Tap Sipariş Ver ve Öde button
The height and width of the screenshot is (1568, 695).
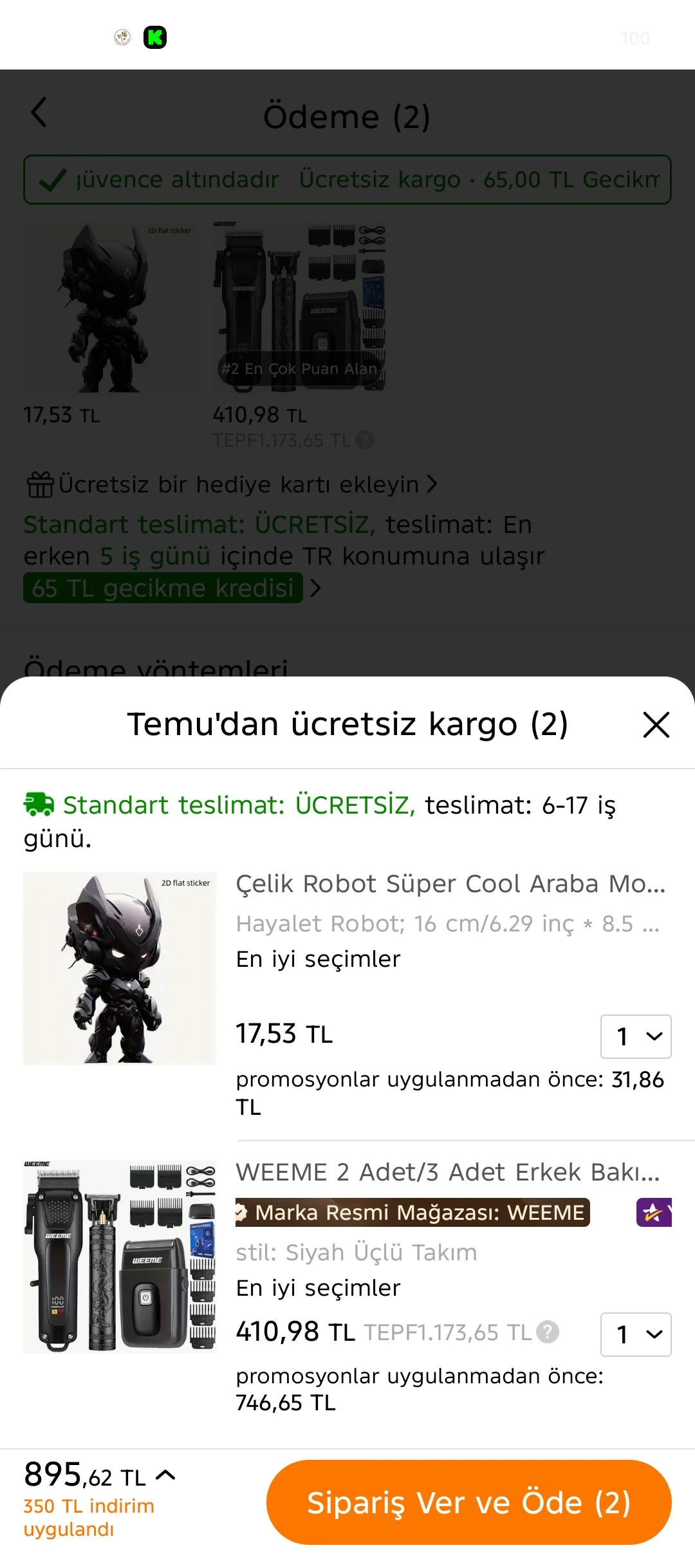(x=468, y=1502)
